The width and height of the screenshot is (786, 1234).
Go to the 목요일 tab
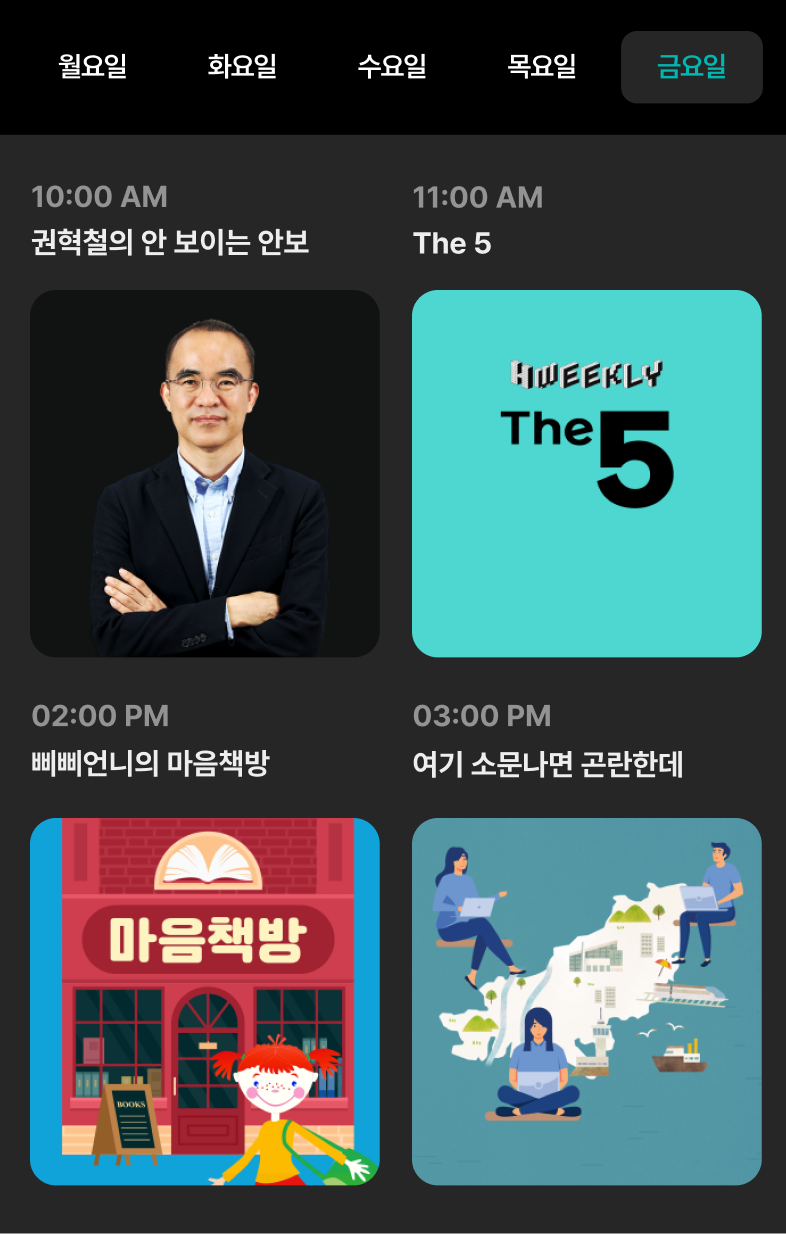[x=542, y=67]
